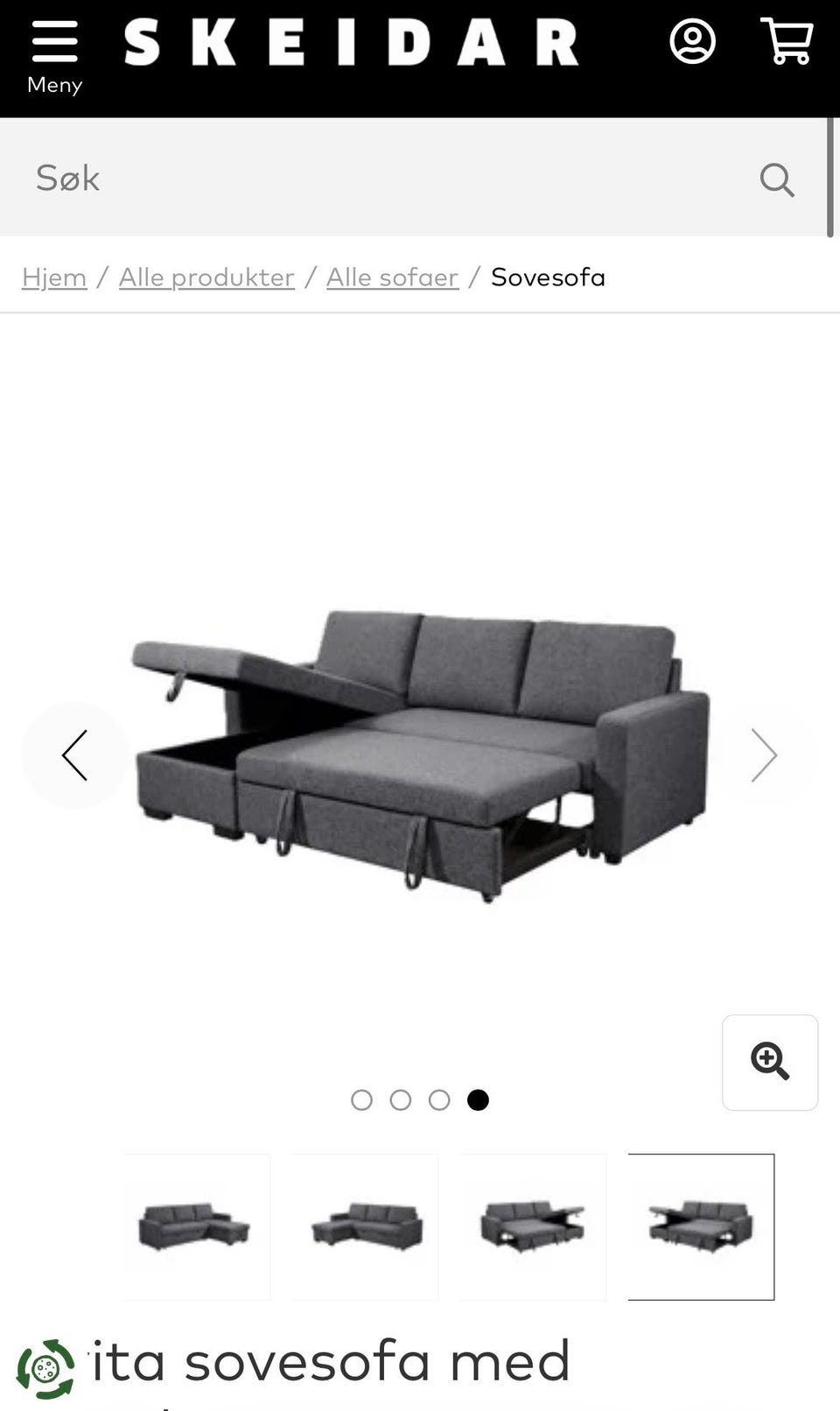
Task: Open the Meny hamburger menu
Action: [x=54, y=56]
